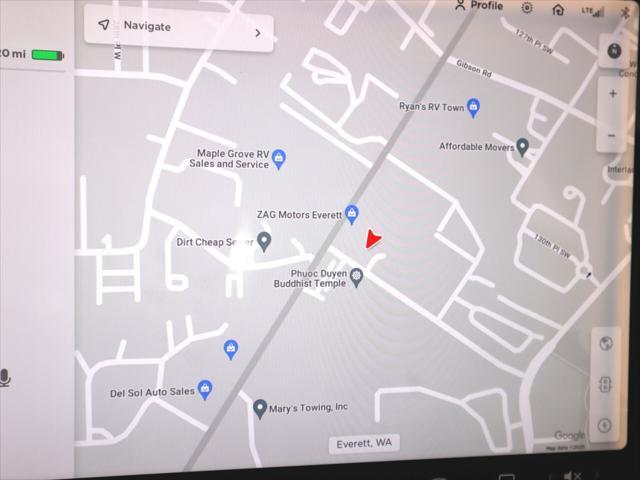This screenshot has width=640, height=480.
Task: Select the Affordable Movers marker
Action: coord(522,147)
